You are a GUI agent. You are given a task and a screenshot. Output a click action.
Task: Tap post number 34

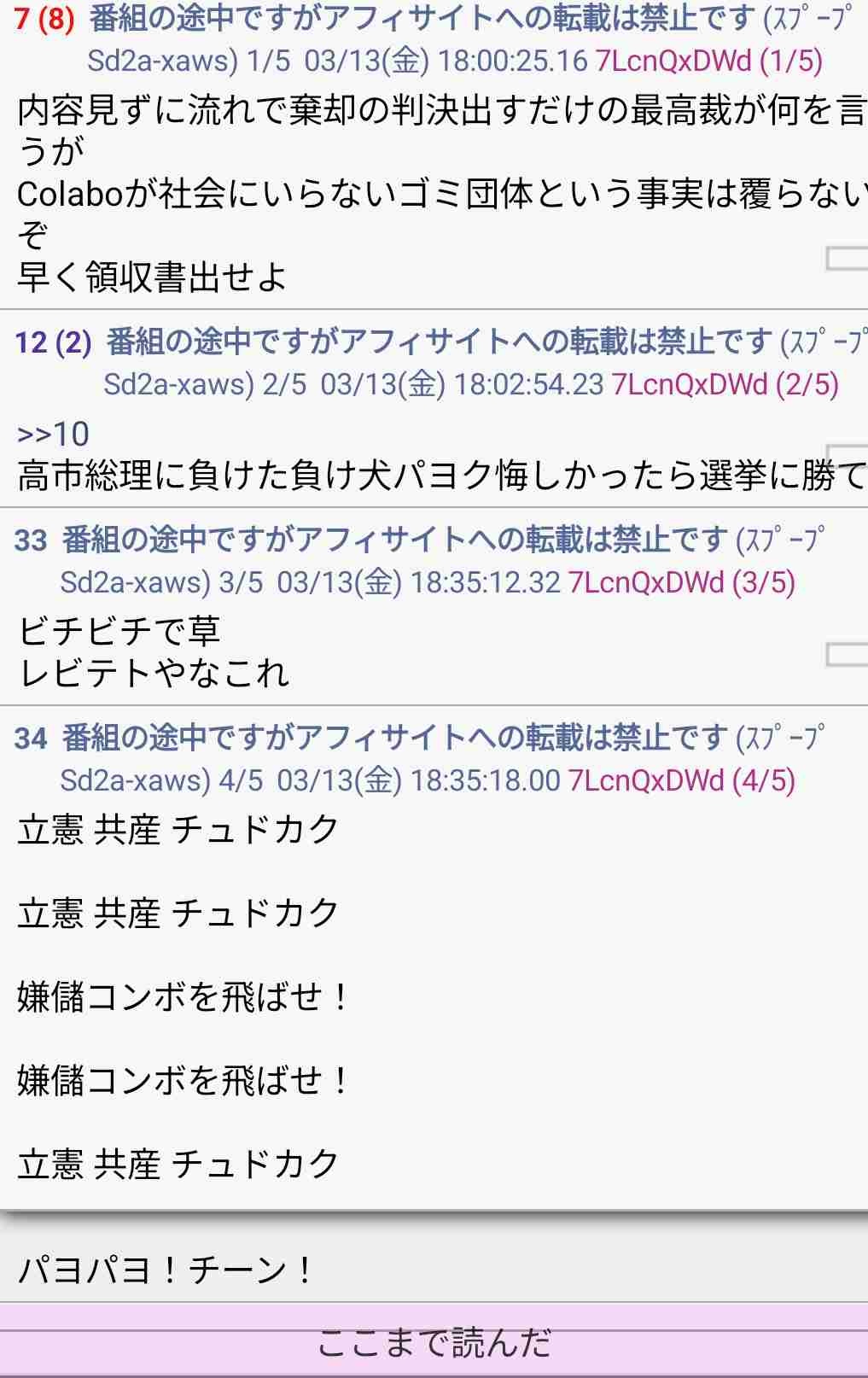(31, 738)
